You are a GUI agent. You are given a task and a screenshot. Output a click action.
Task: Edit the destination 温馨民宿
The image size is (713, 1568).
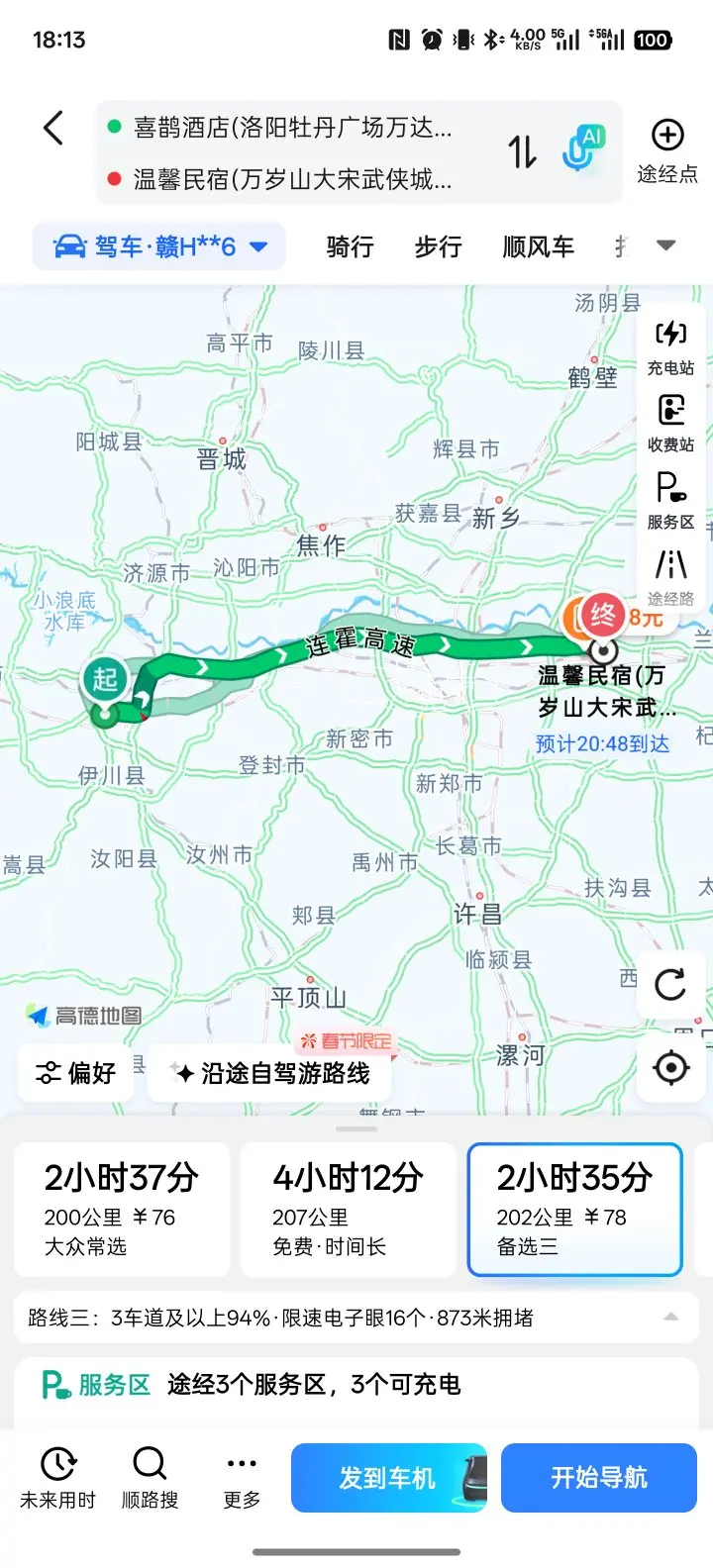pyautogui.click(x=292, y=179)
